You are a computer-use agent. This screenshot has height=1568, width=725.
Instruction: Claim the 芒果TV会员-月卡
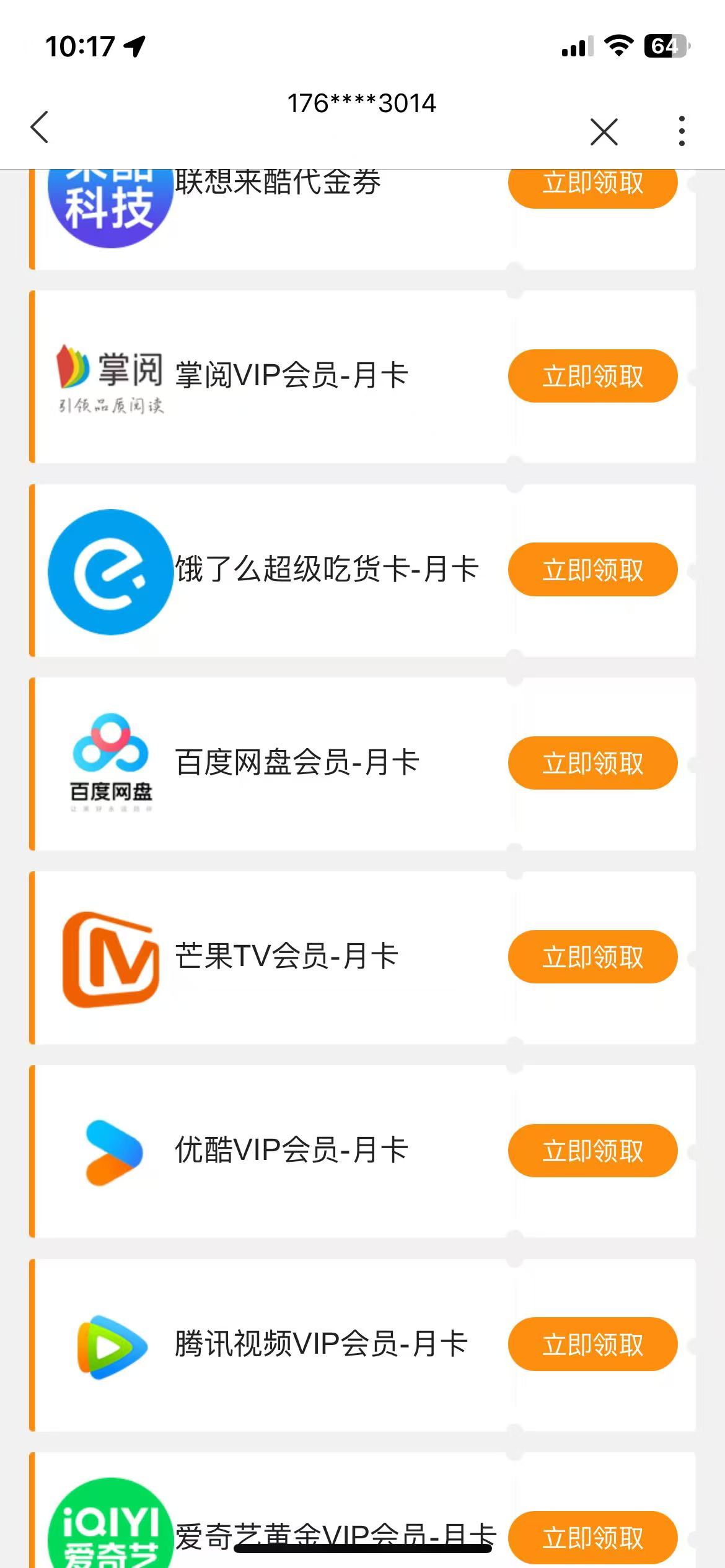593,957
